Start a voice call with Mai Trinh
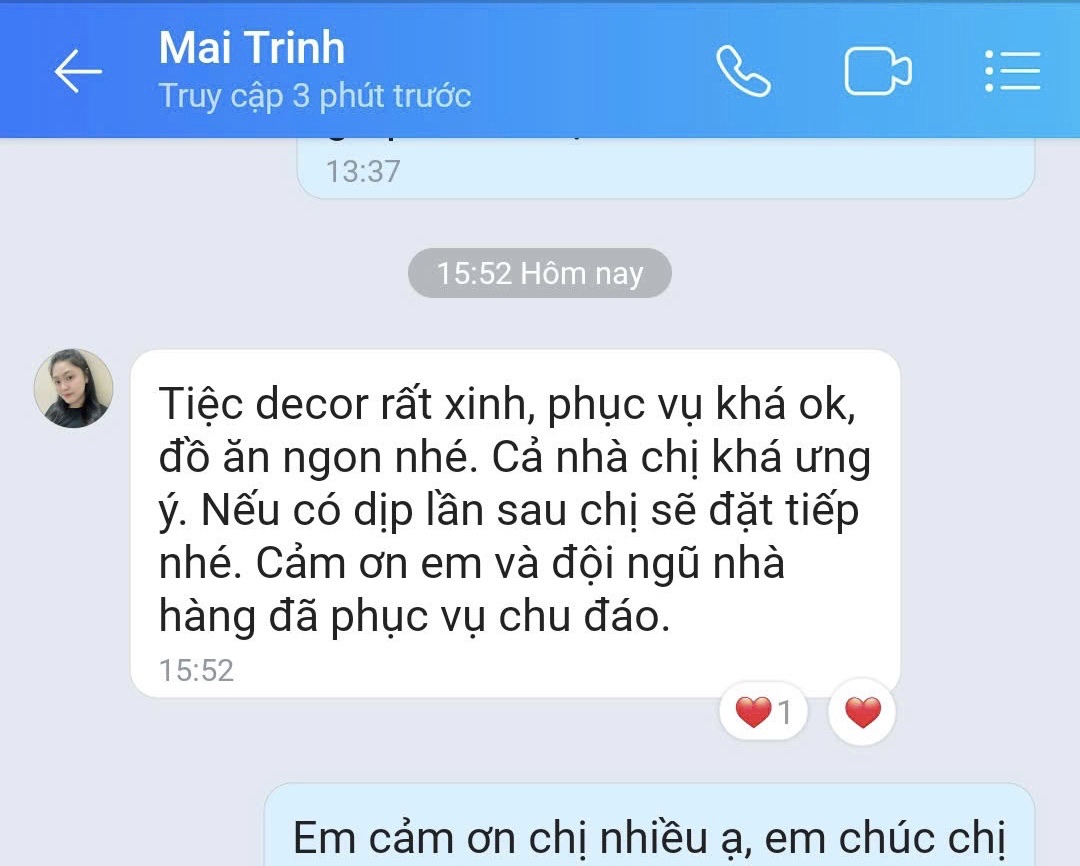Screen dimensions: 1080x866 coord(743,72)
